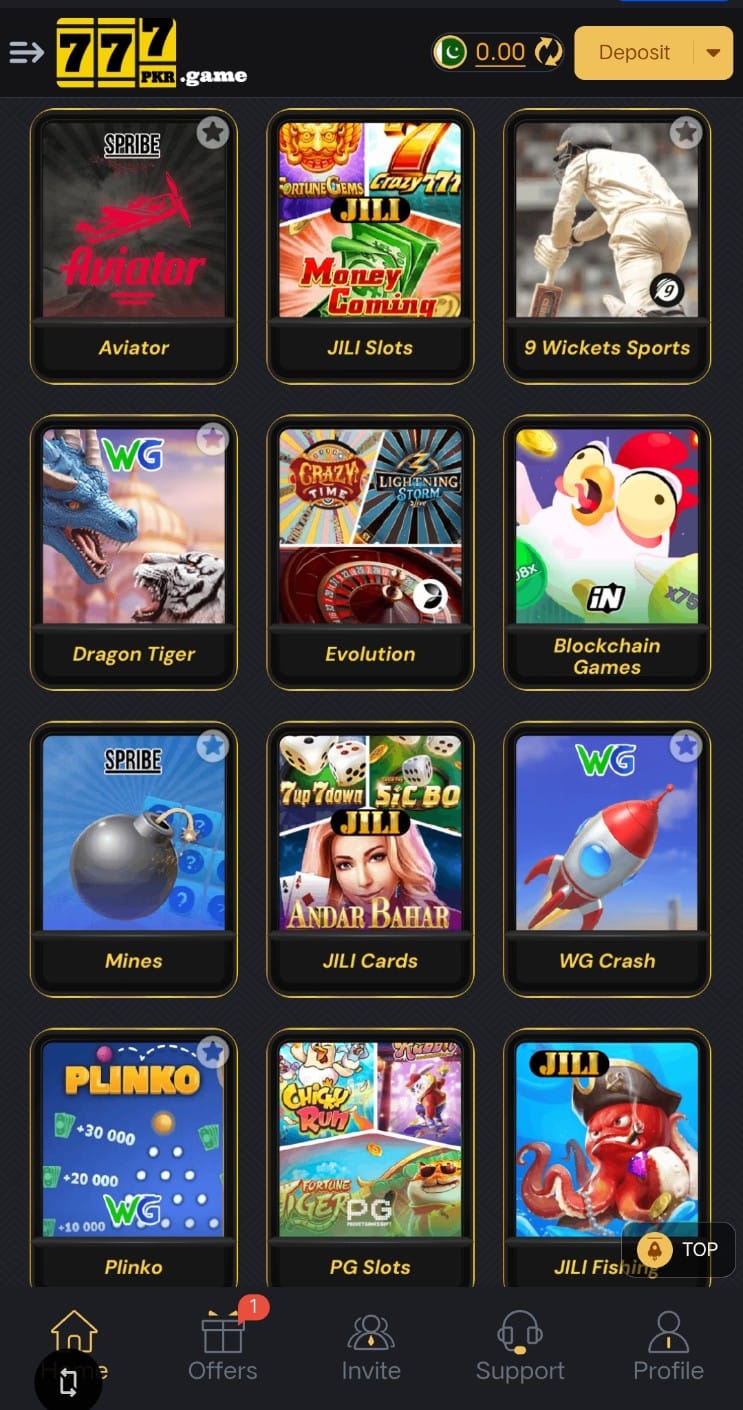Select the Invite icon in bottom navigation
This screenshot has width=743, height=1410.
(371, 1330)
